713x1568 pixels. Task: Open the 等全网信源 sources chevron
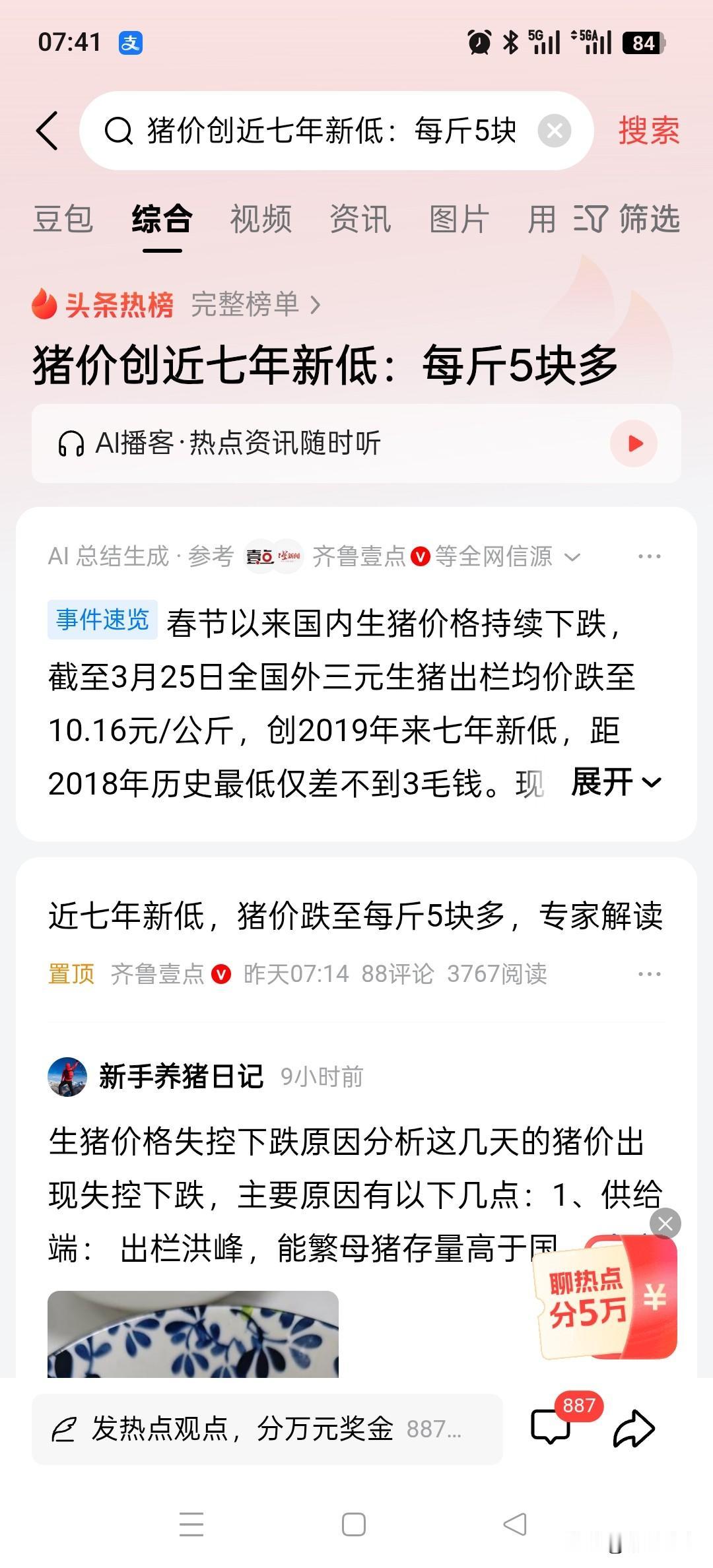tap(573, 556)
